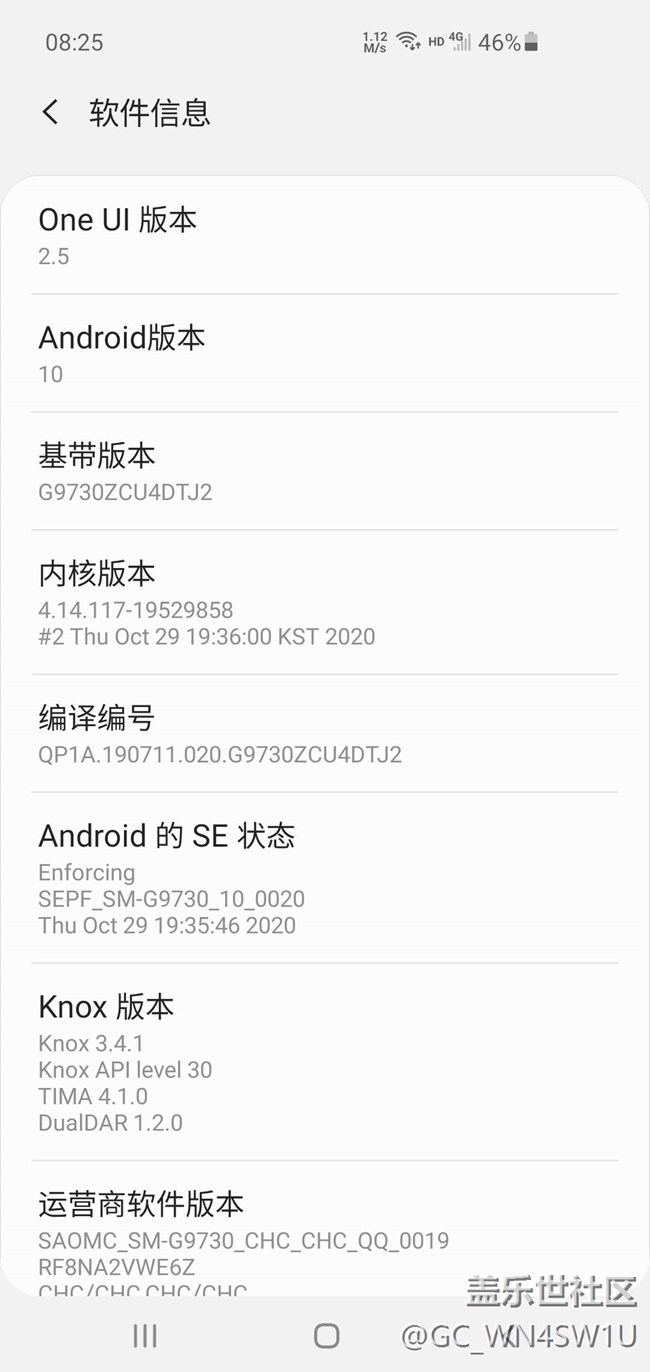This screenshot has width=650, height=1372.
Task: Go to the home screen
Action: (326, 1336)
